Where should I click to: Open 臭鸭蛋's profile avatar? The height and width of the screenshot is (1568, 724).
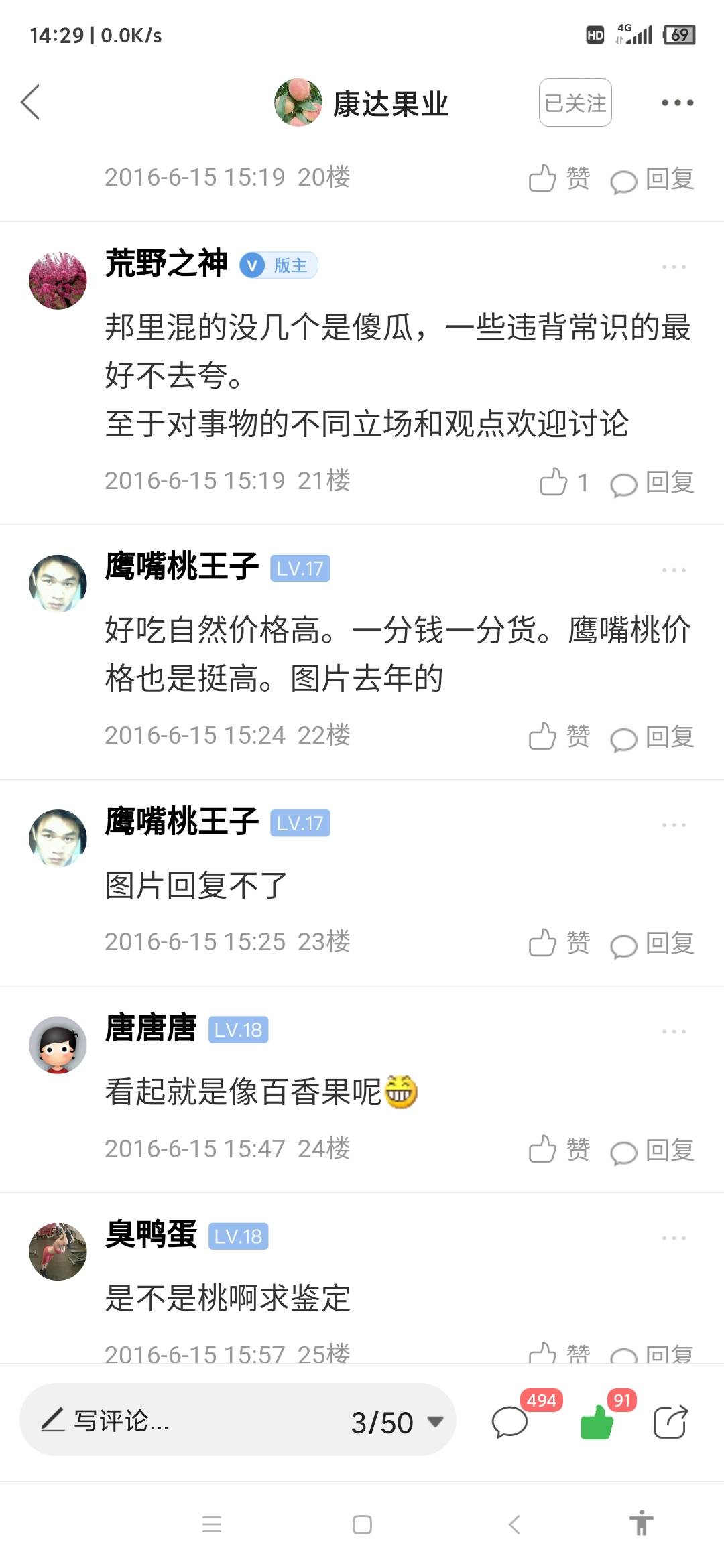[x=58, y=1251]
